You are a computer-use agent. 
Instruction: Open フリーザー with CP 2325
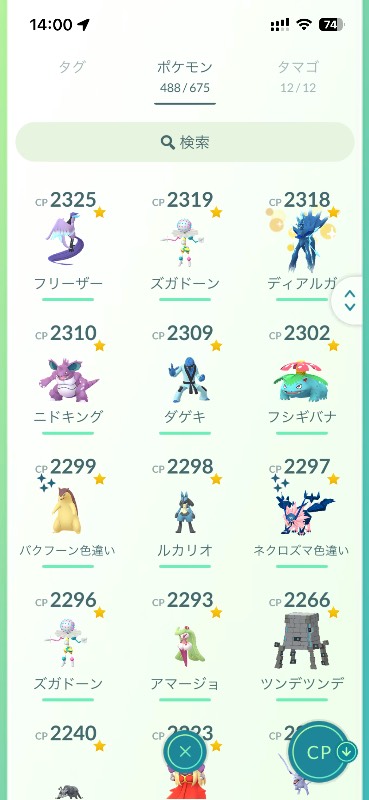coord(68,245)
